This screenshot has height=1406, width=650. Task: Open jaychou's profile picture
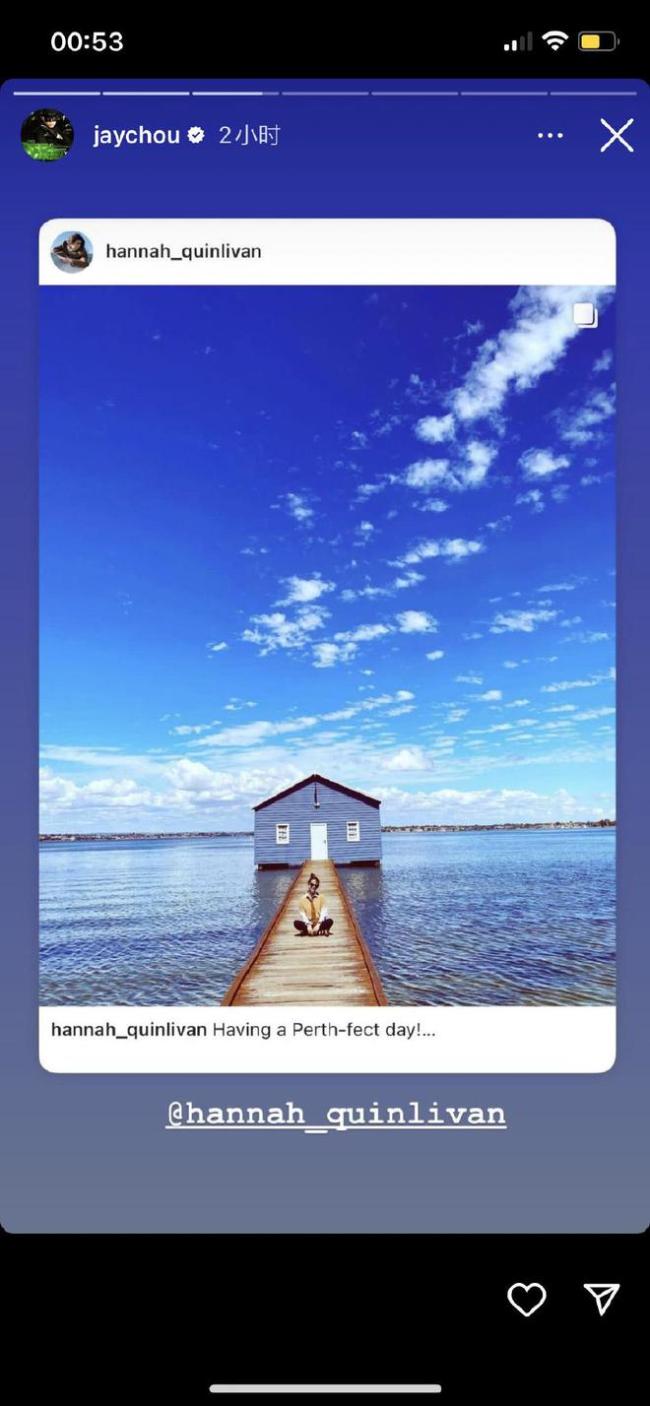[x=46, y=135]
